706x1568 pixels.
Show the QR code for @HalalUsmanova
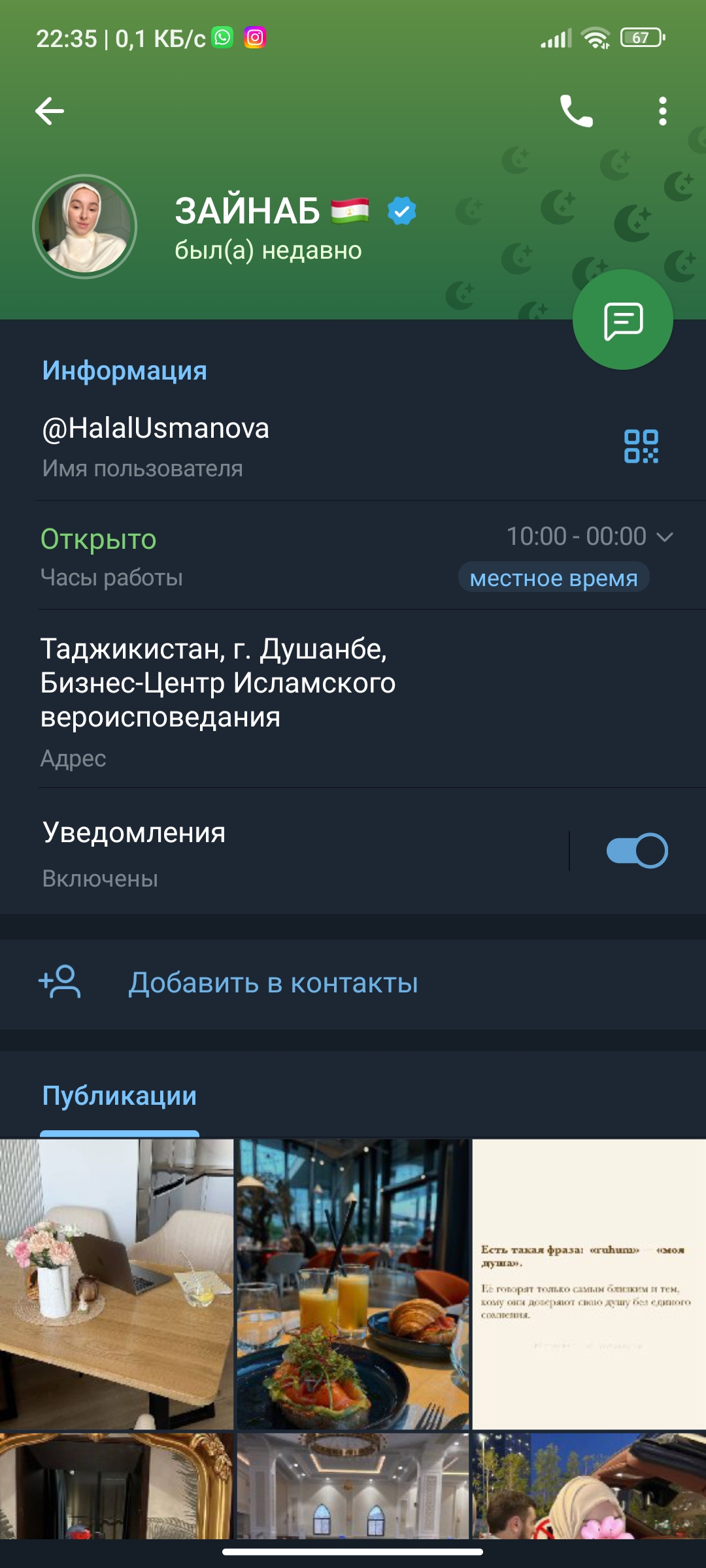pos(641,447)
